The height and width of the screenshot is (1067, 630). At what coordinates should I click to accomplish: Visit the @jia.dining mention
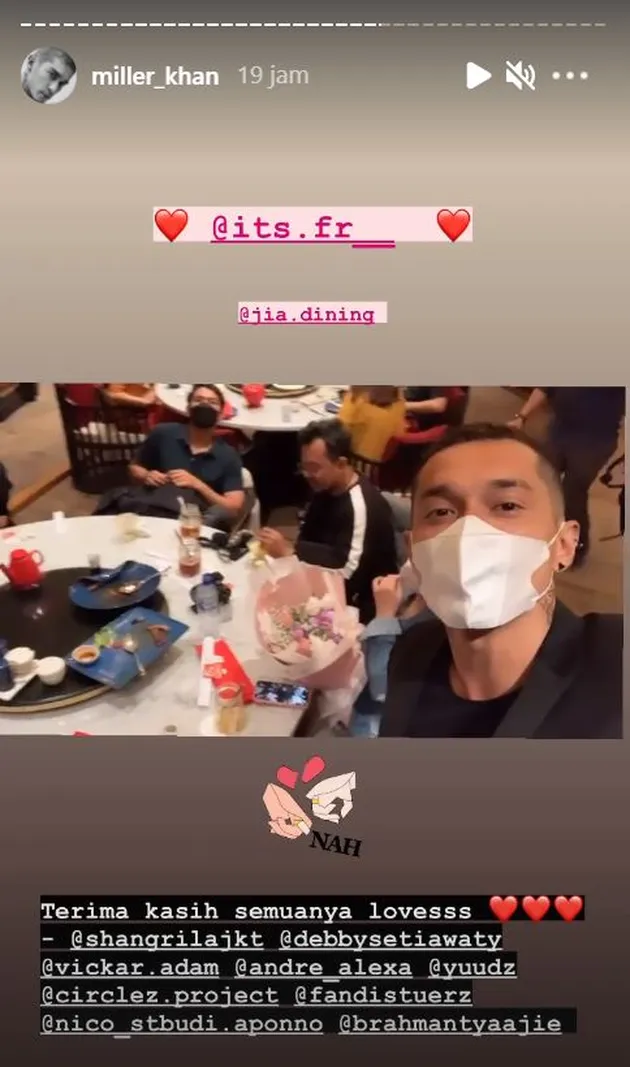pos(306,314)
